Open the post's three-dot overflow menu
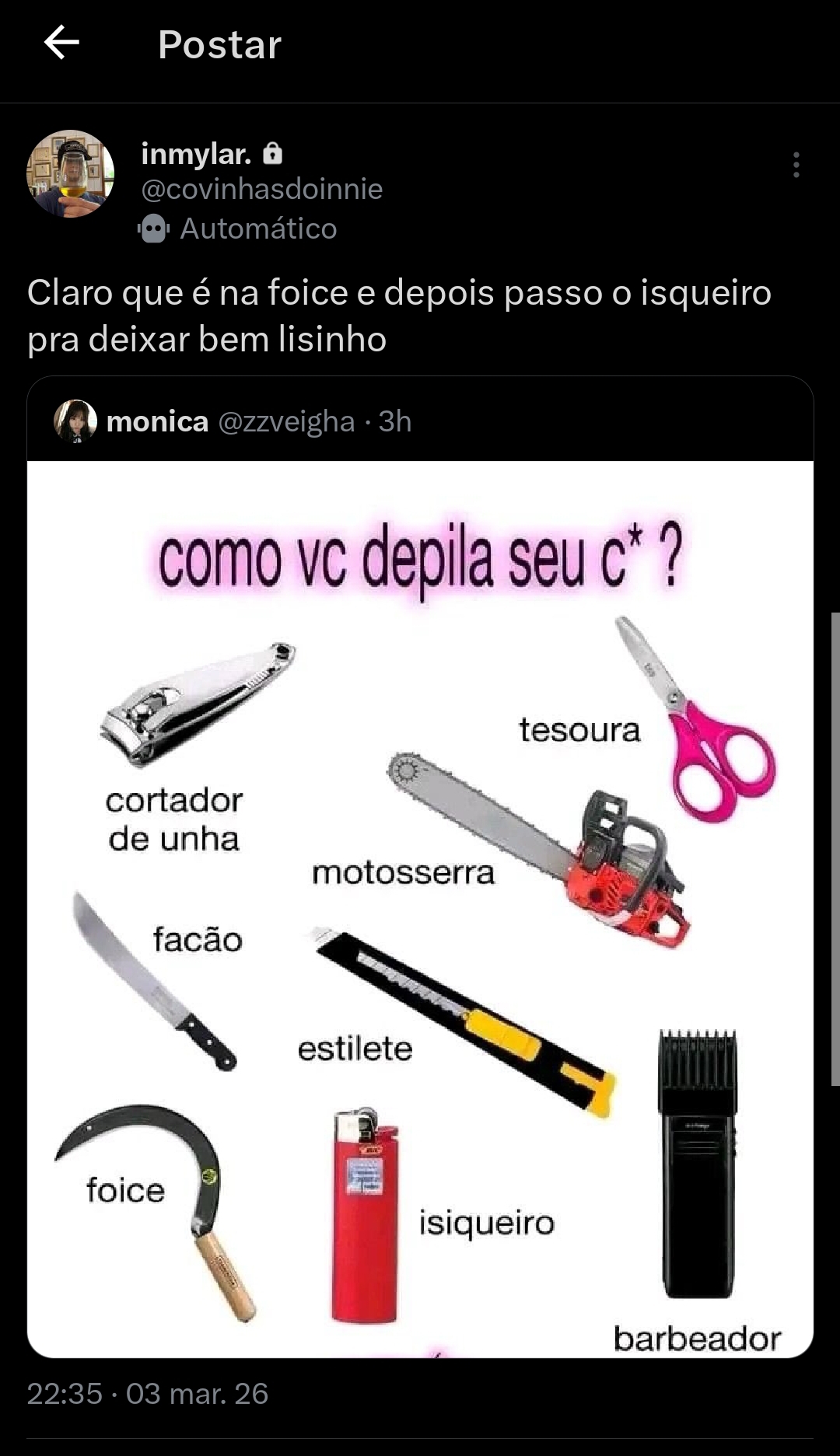The height and width of the screenshot is (1456, 840). tap(796, 165)
